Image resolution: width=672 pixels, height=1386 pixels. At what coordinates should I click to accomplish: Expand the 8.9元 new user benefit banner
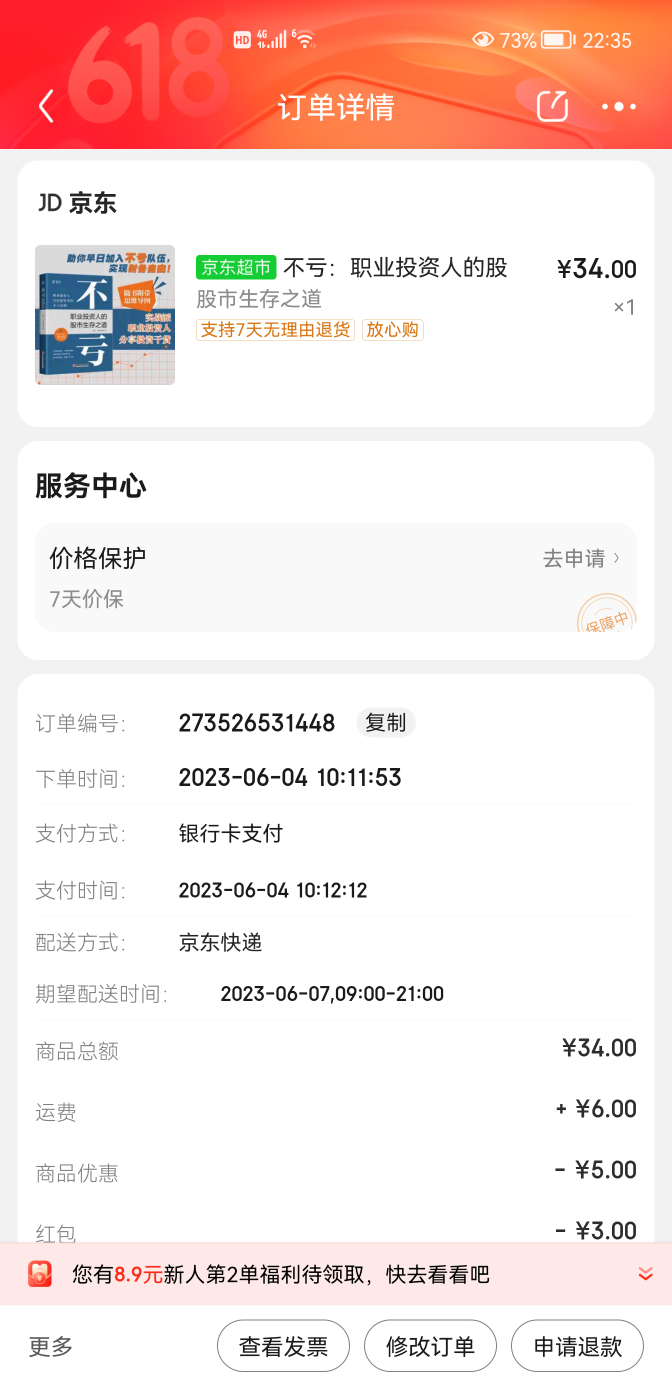pyautogui.click(x=645, y=1273)
